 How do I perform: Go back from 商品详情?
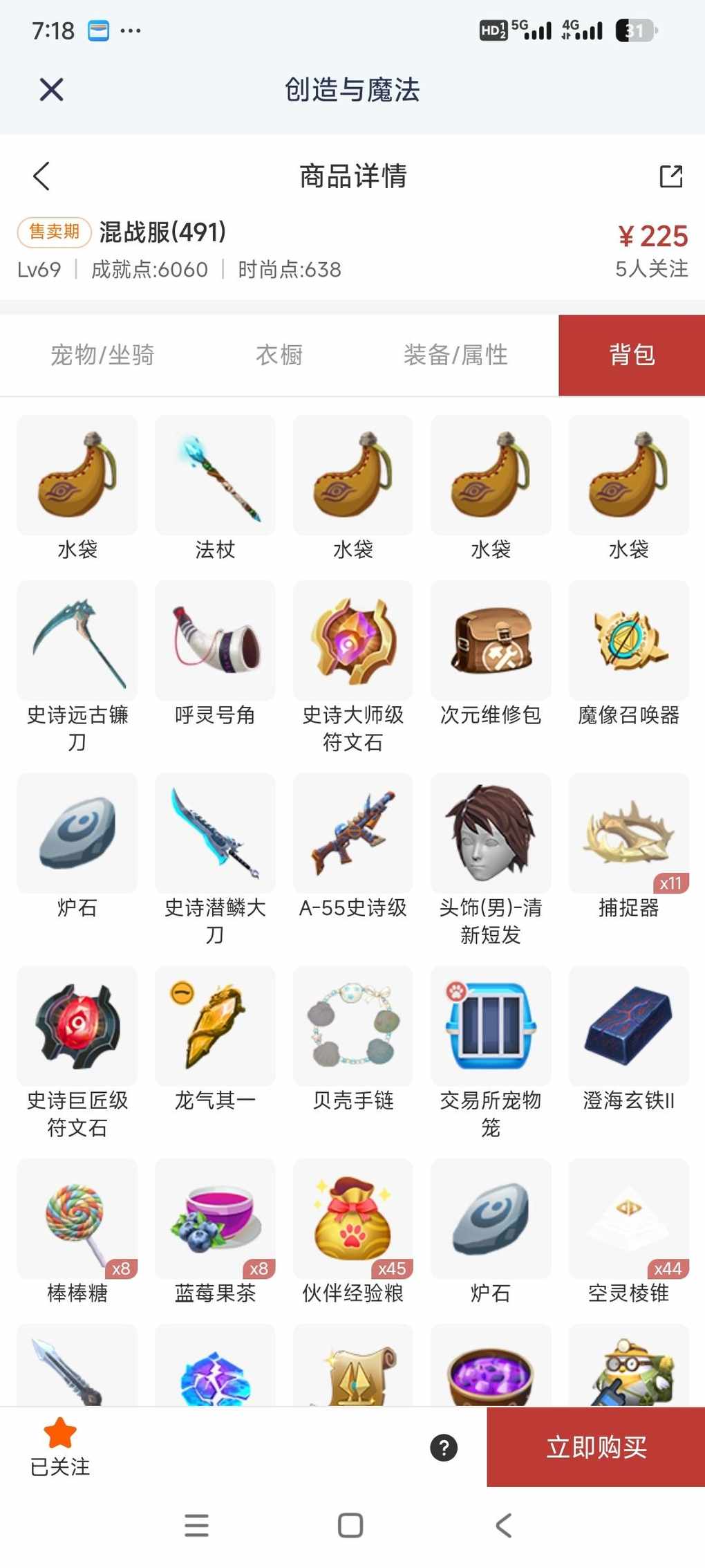(41, 176)
